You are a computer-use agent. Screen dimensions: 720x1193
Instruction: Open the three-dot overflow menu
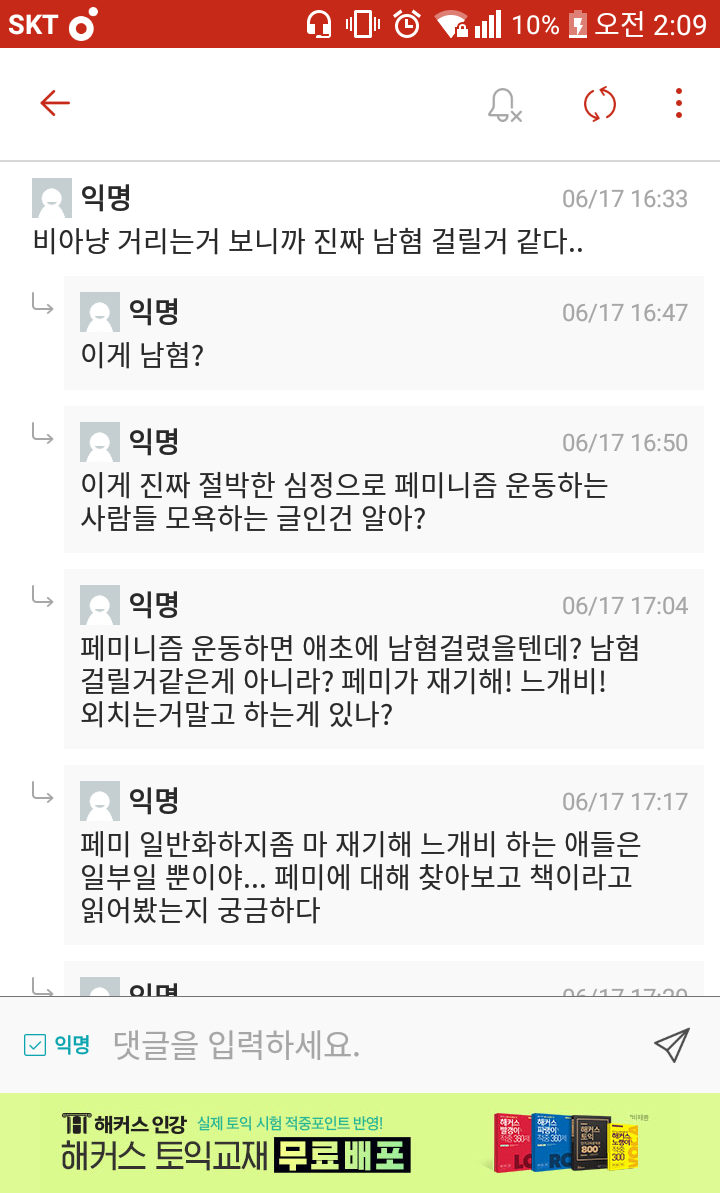pyautogui.click(x=679, y=103)
